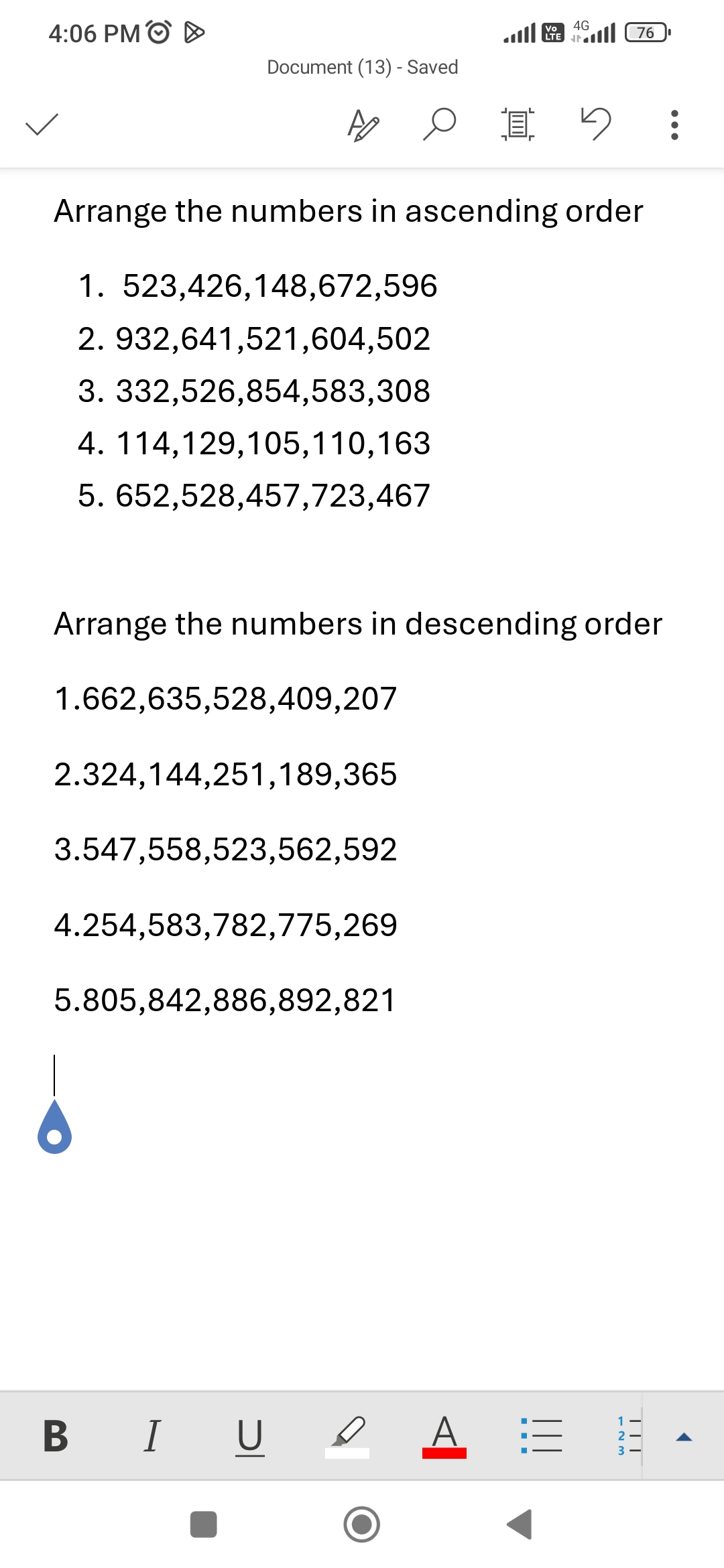Switch to mobile reading view
This screenshot has width=724, height=1568.
(x=518, y=124)
